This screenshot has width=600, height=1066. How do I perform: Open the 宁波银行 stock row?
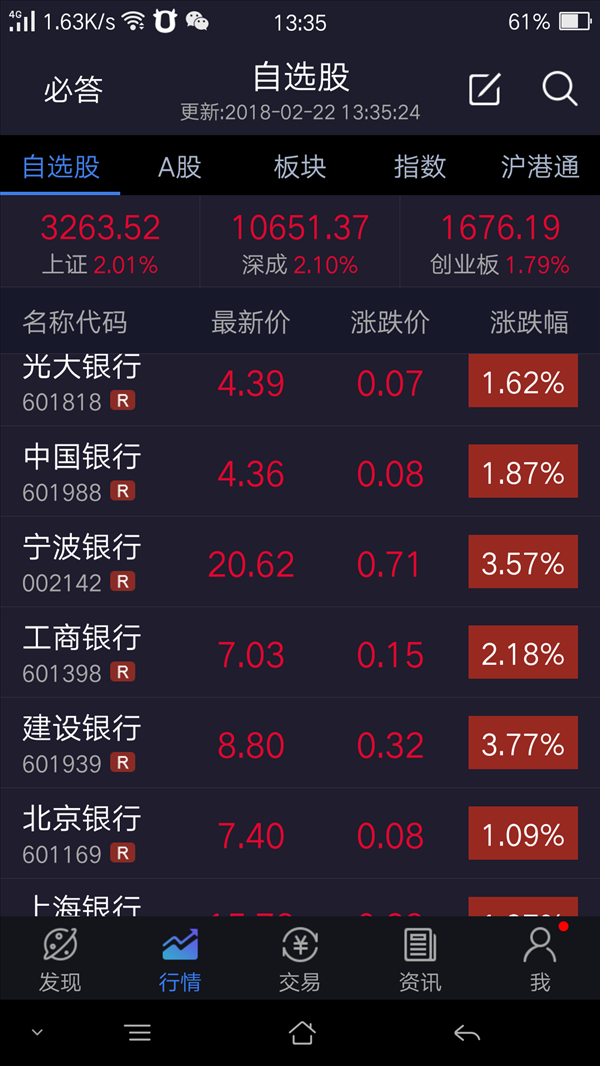click(x=300, y=562)
